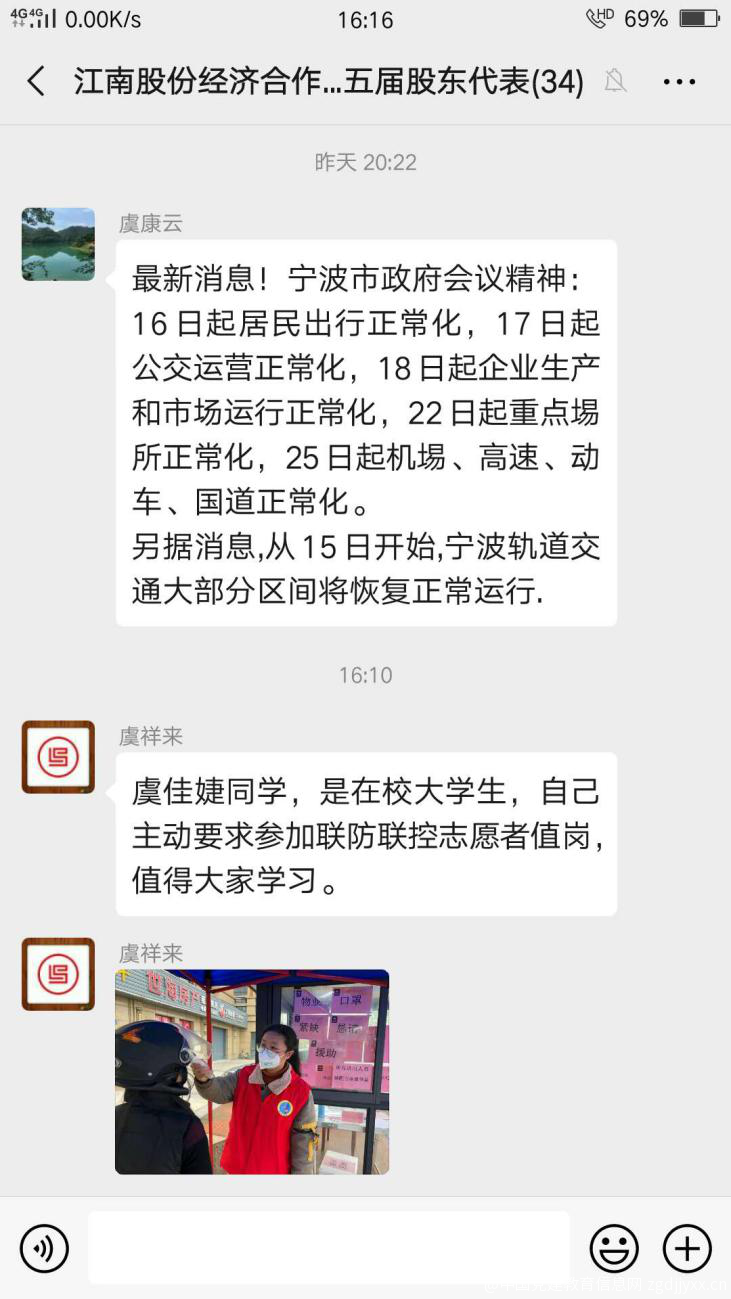The image size is (731, 1299).
Task: Open 虞康云's profile avatar
Action: coord(58,244)
